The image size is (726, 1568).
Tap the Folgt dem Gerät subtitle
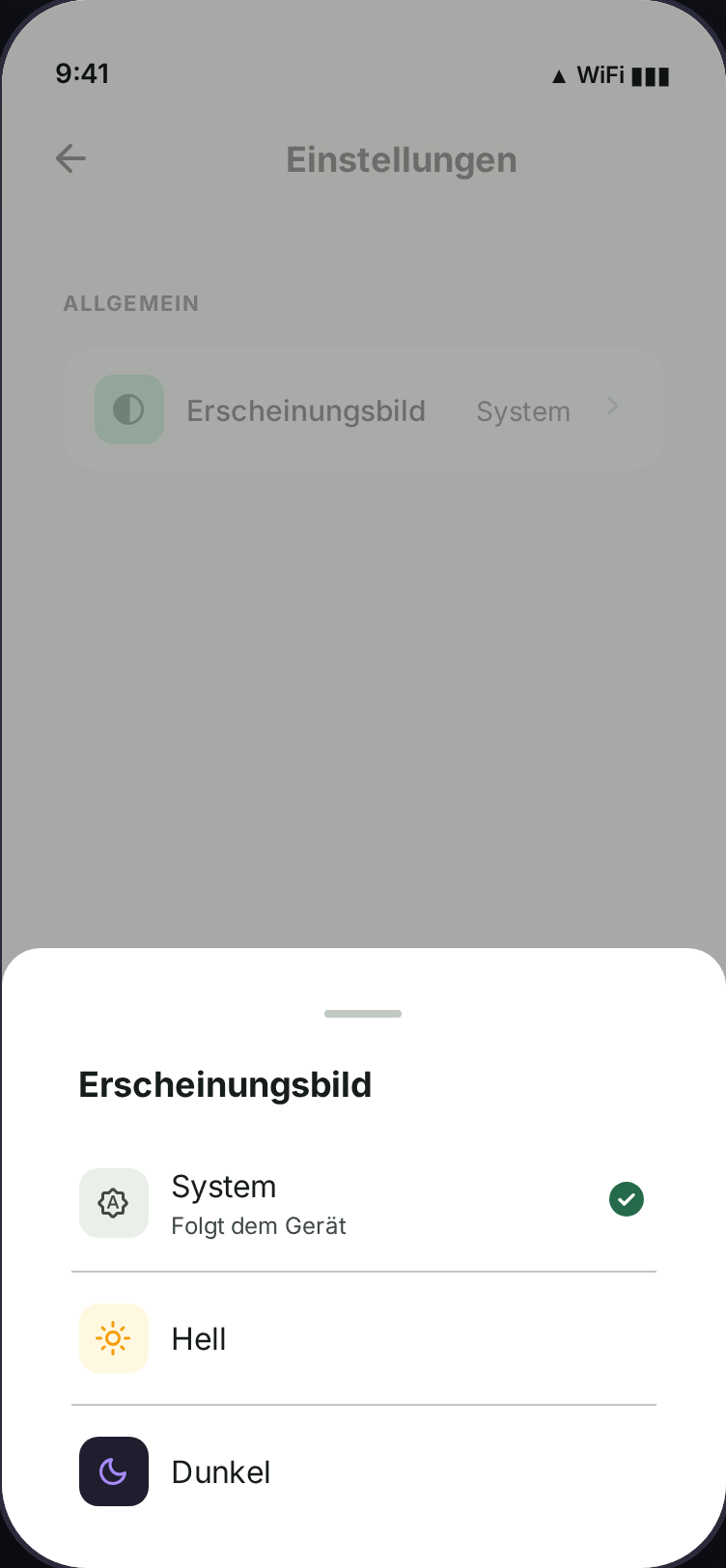[x=259, y=1225]
